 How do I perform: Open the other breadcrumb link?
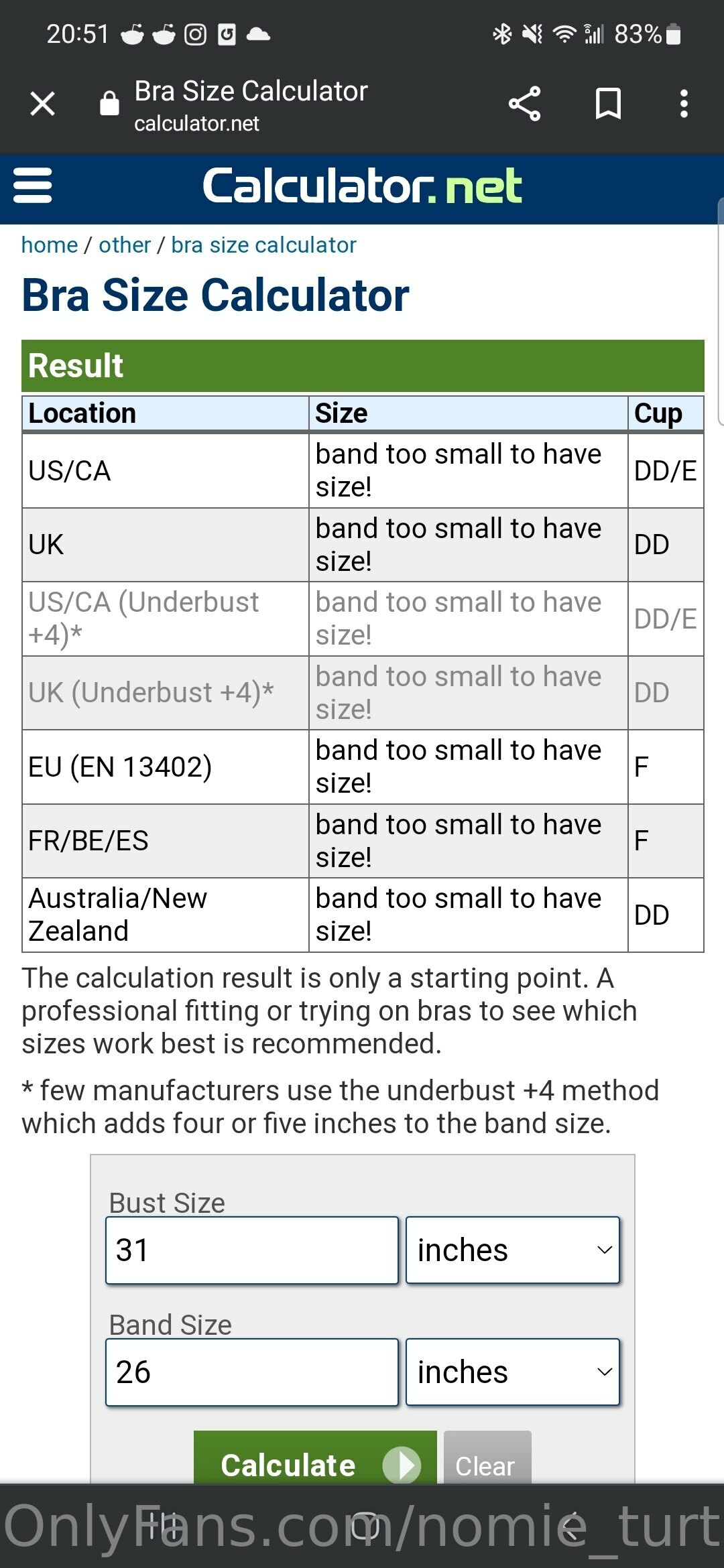point(125,245)
